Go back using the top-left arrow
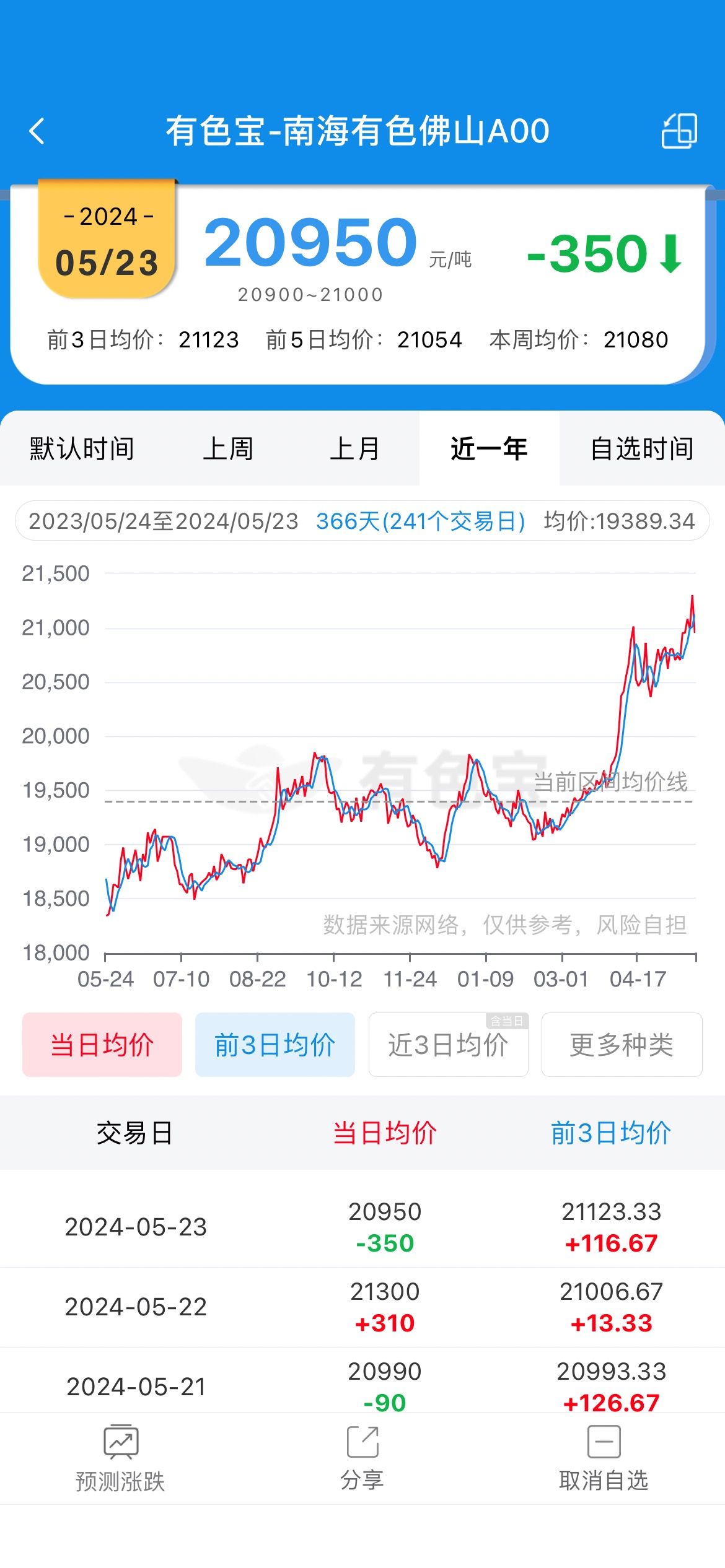This screenshot has width=725, height=1568. coord(37,131)
